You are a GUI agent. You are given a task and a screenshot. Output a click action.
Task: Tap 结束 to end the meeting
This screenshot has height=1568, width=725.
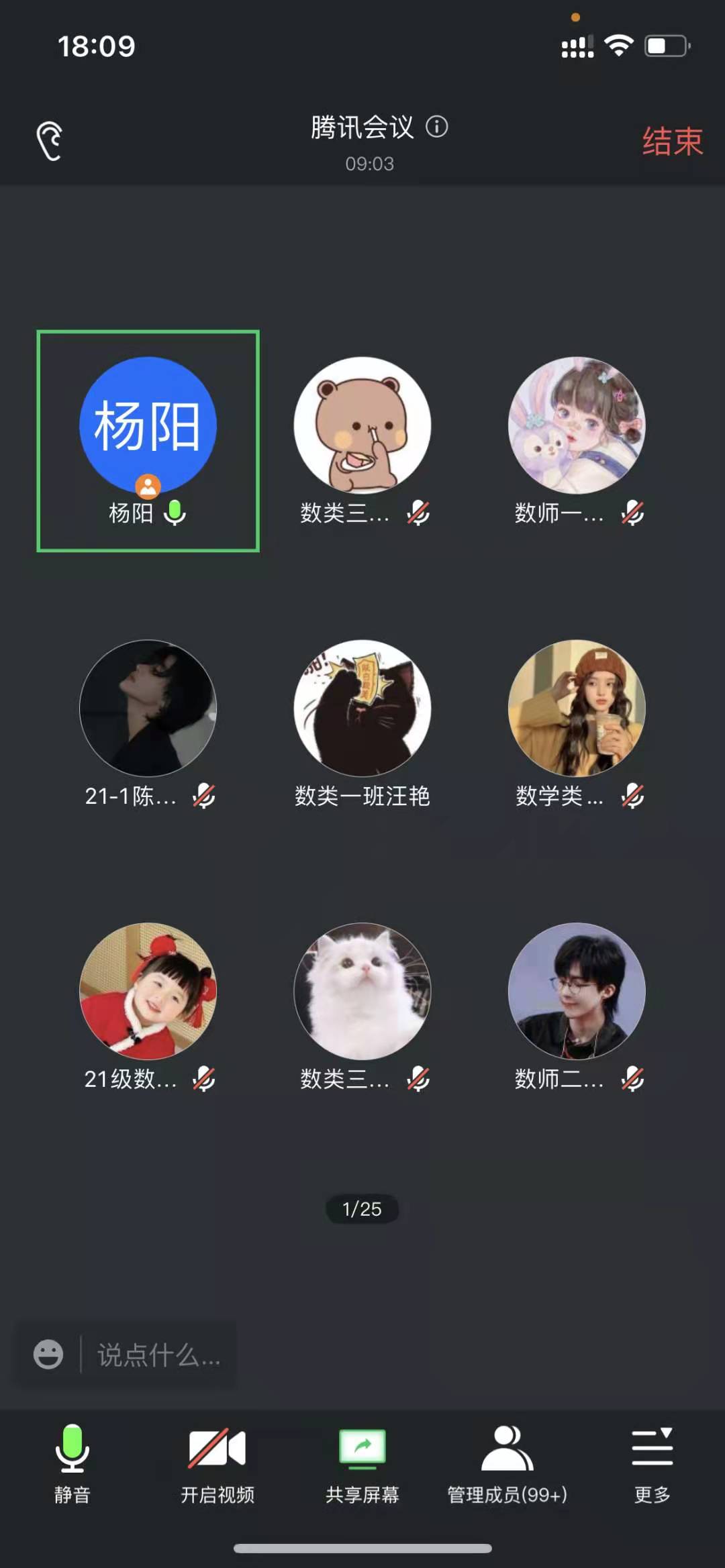click(x=671, y=142)
